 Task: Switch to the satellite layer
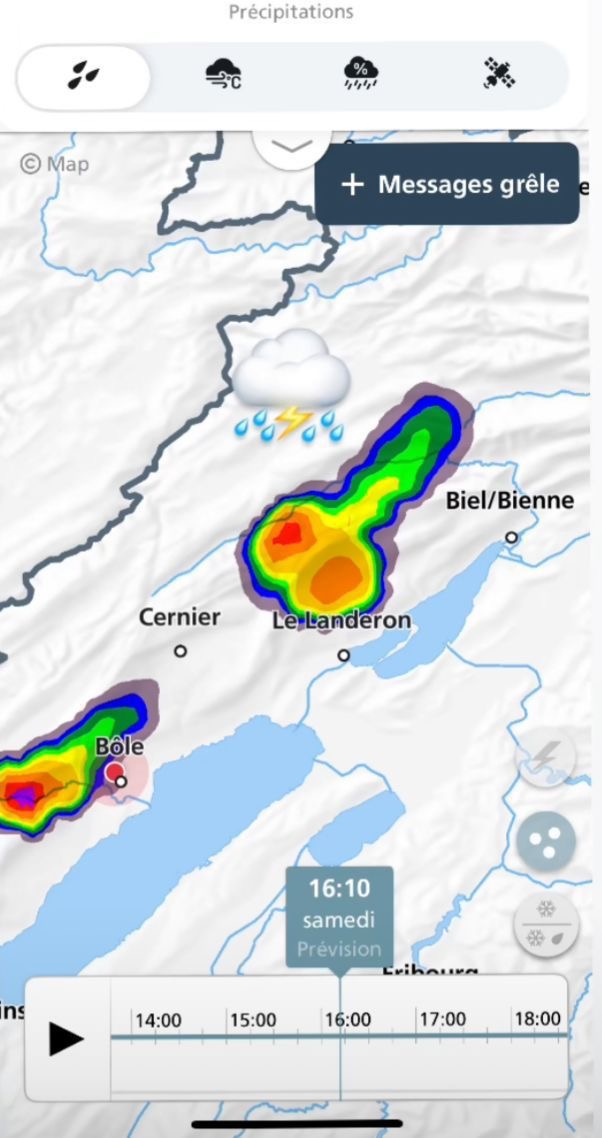[x=497, y=75]
